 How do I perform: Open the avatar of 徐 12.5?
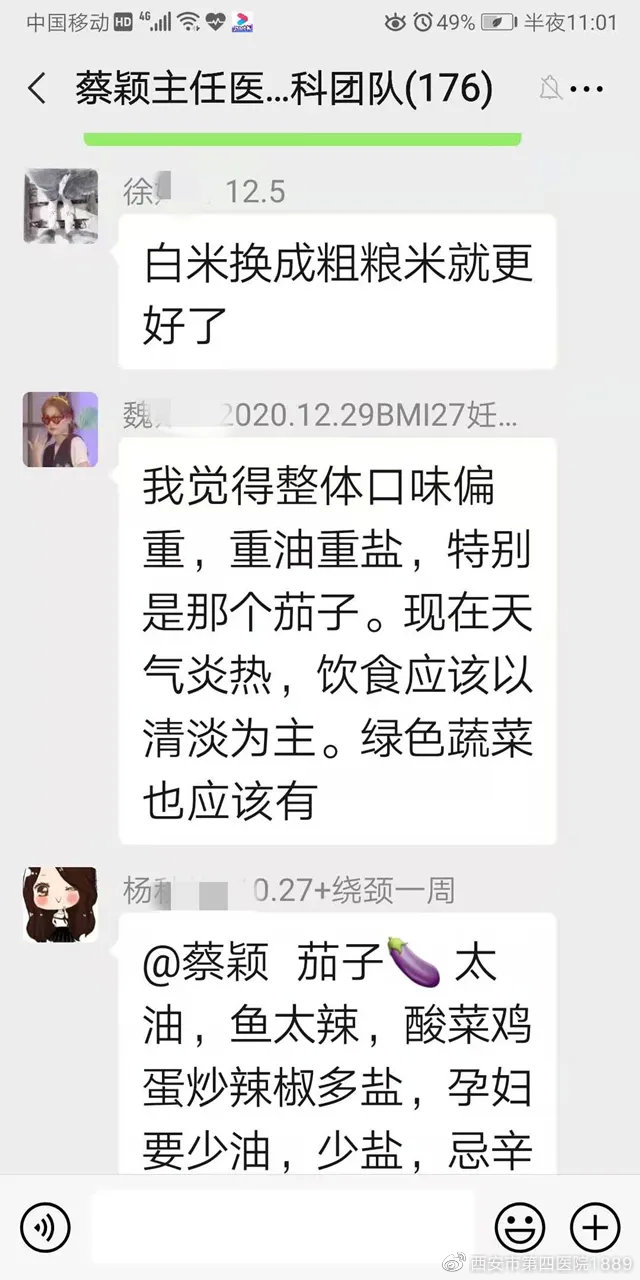pos(60,206)
